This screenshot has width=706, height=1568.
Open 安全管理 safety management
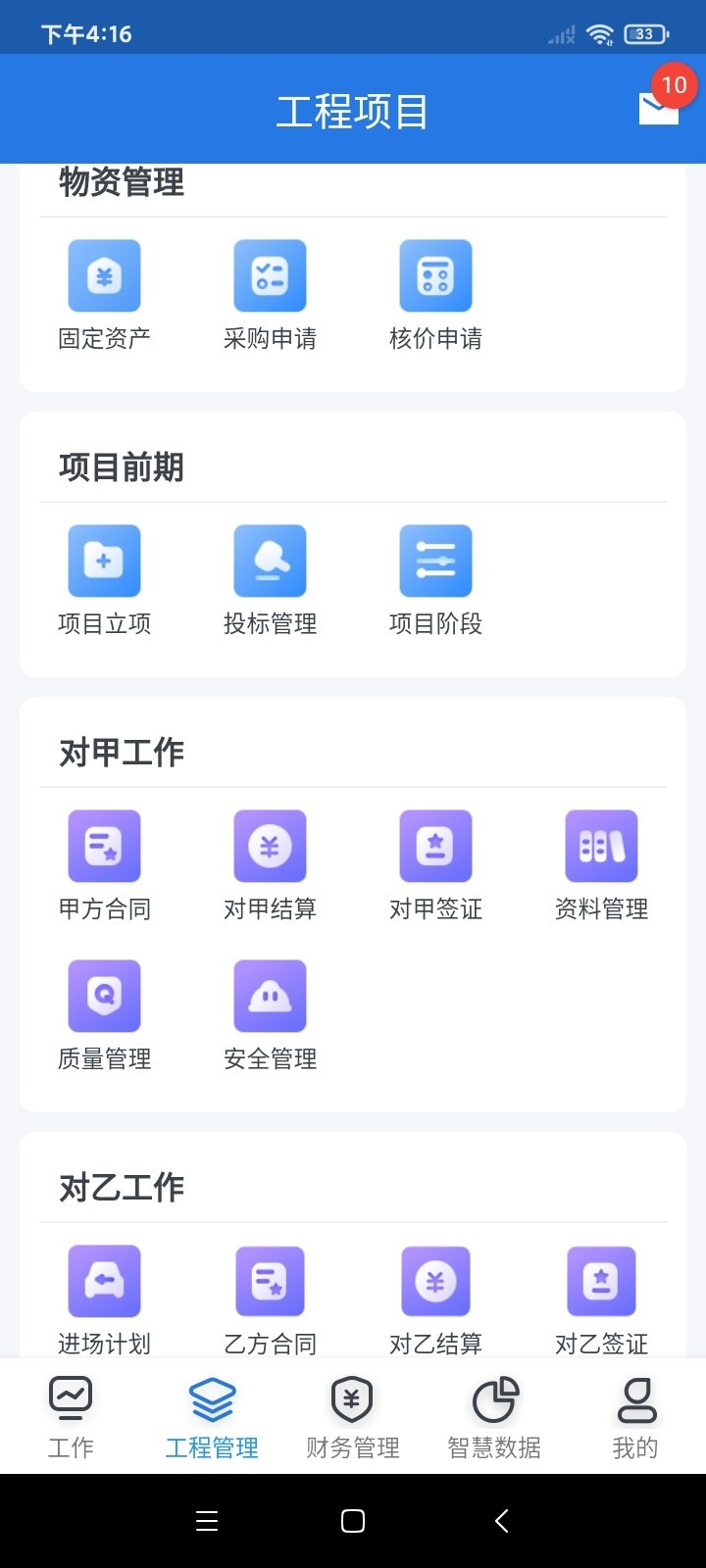[270, 995]
